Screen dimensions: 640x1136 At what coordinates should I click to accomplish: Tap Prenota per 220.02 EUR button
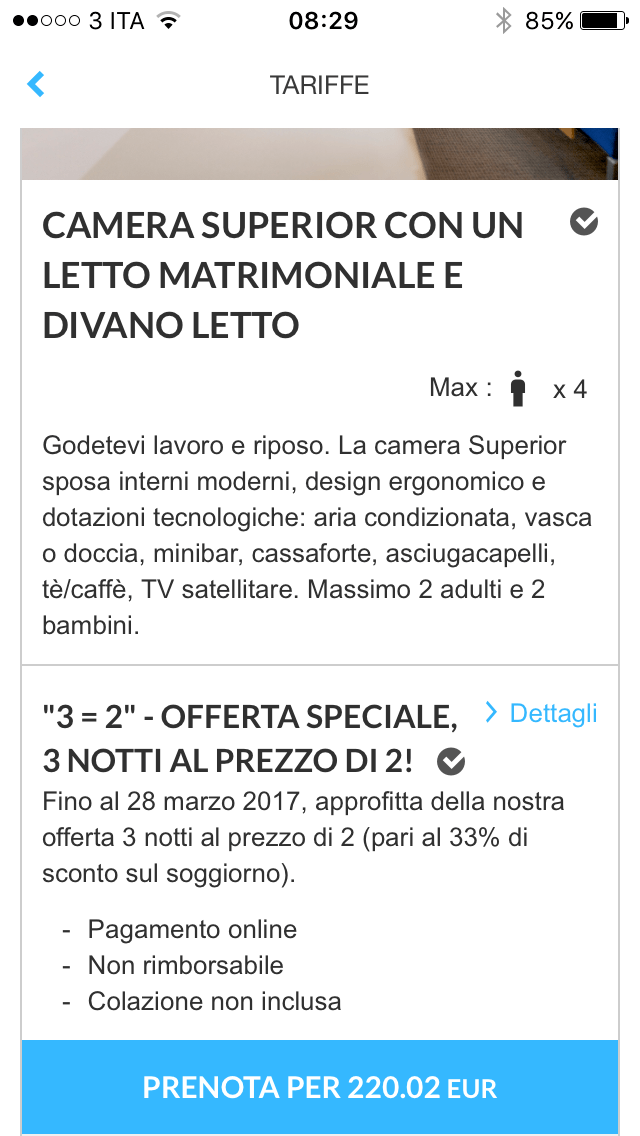(320, 1087)
